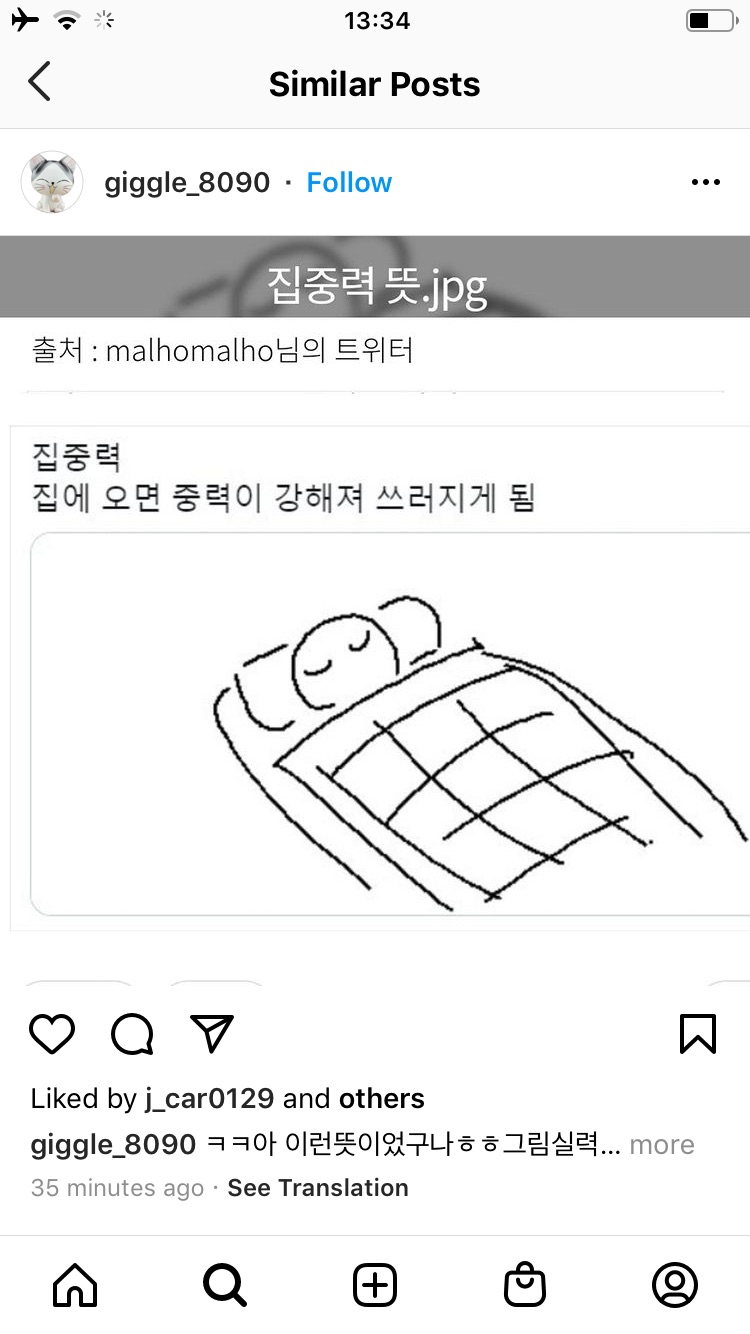This screenshot has height=1334, width=750.
Task: Open comments on this post
Action: [132, 1034]
